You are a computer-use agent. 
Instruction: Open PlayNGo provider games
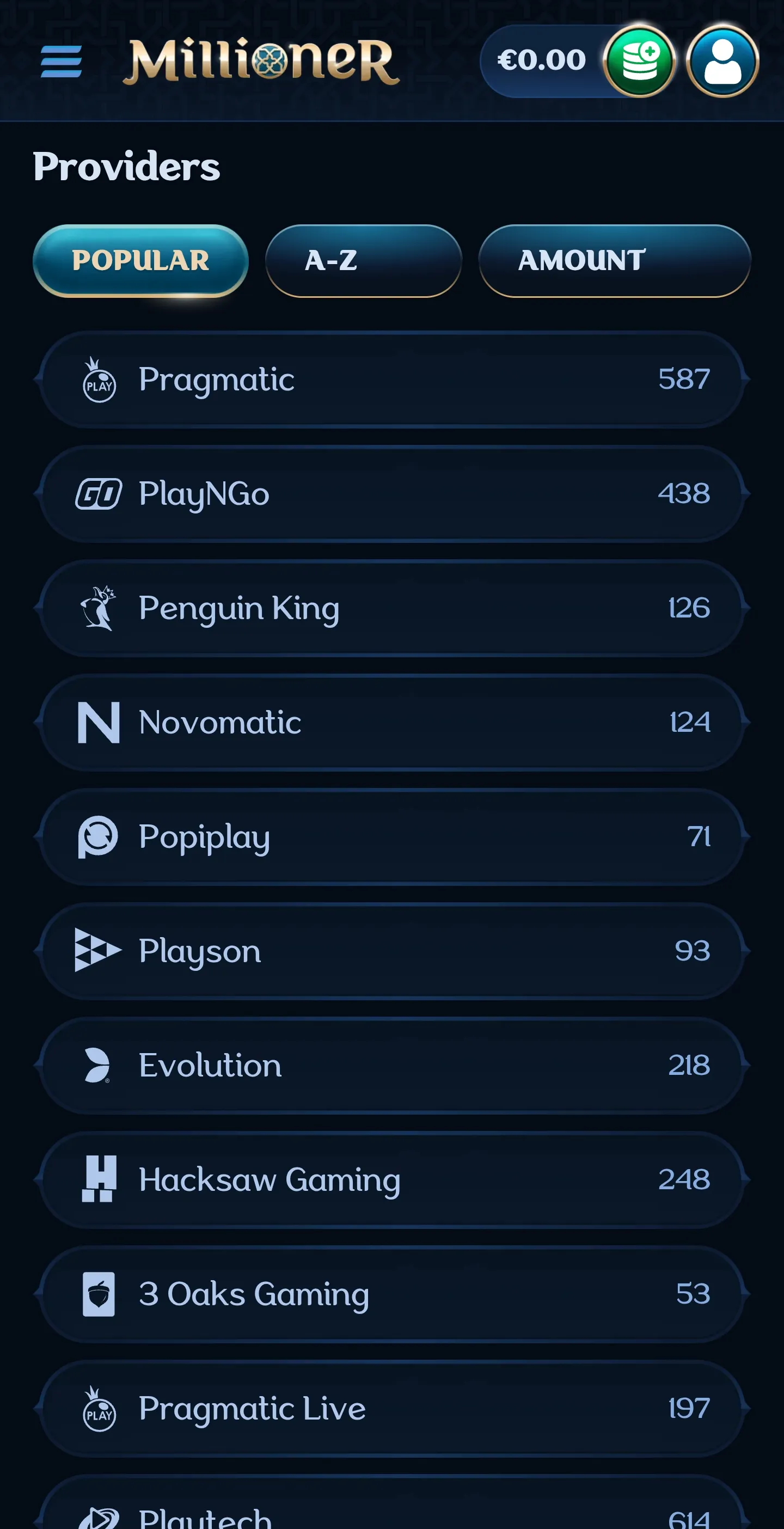tap(391, 494)
